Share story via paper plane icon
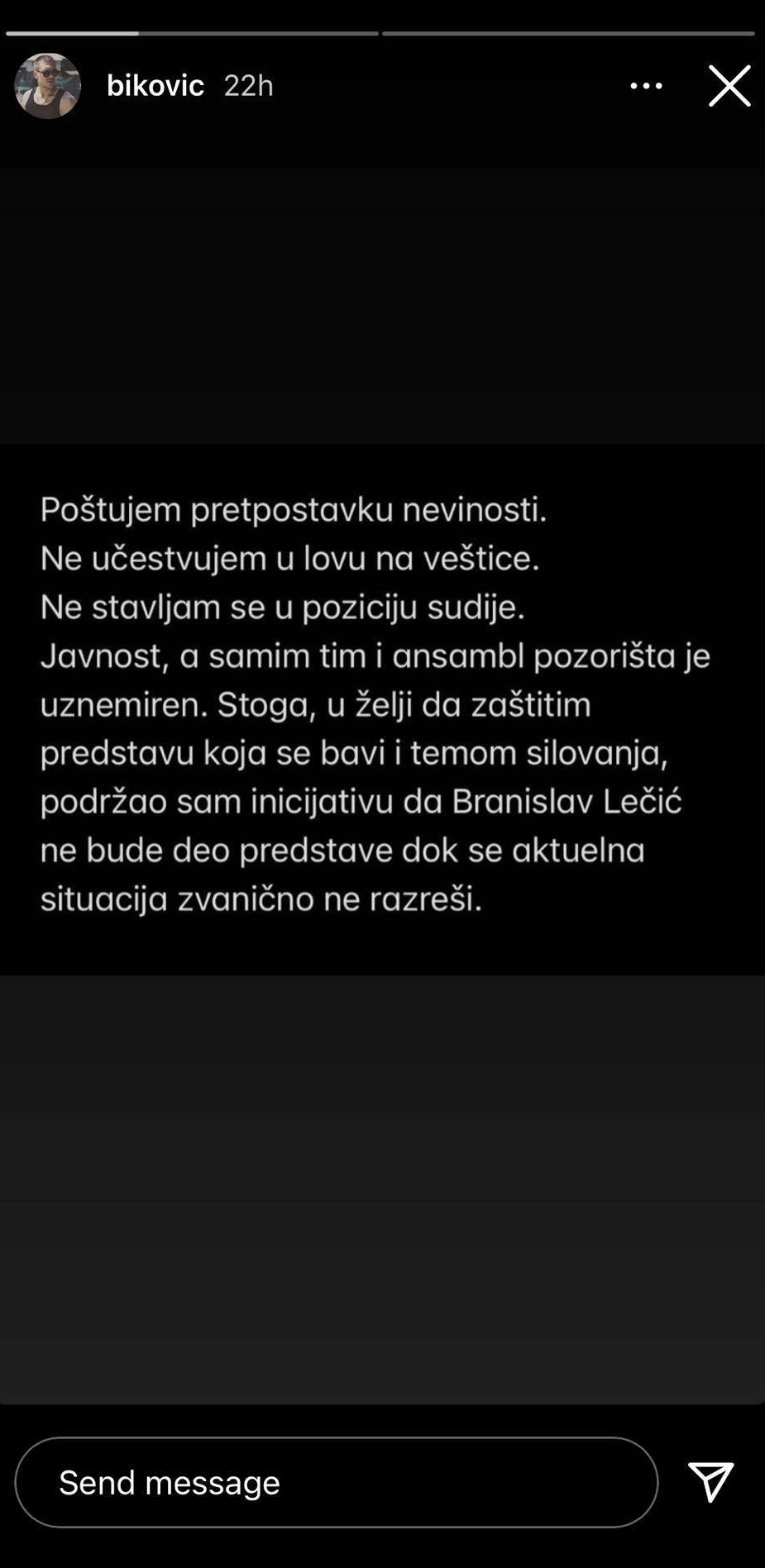This screenshot has height=1568, width=765. pyautogui.click(x=710, y=1480)
